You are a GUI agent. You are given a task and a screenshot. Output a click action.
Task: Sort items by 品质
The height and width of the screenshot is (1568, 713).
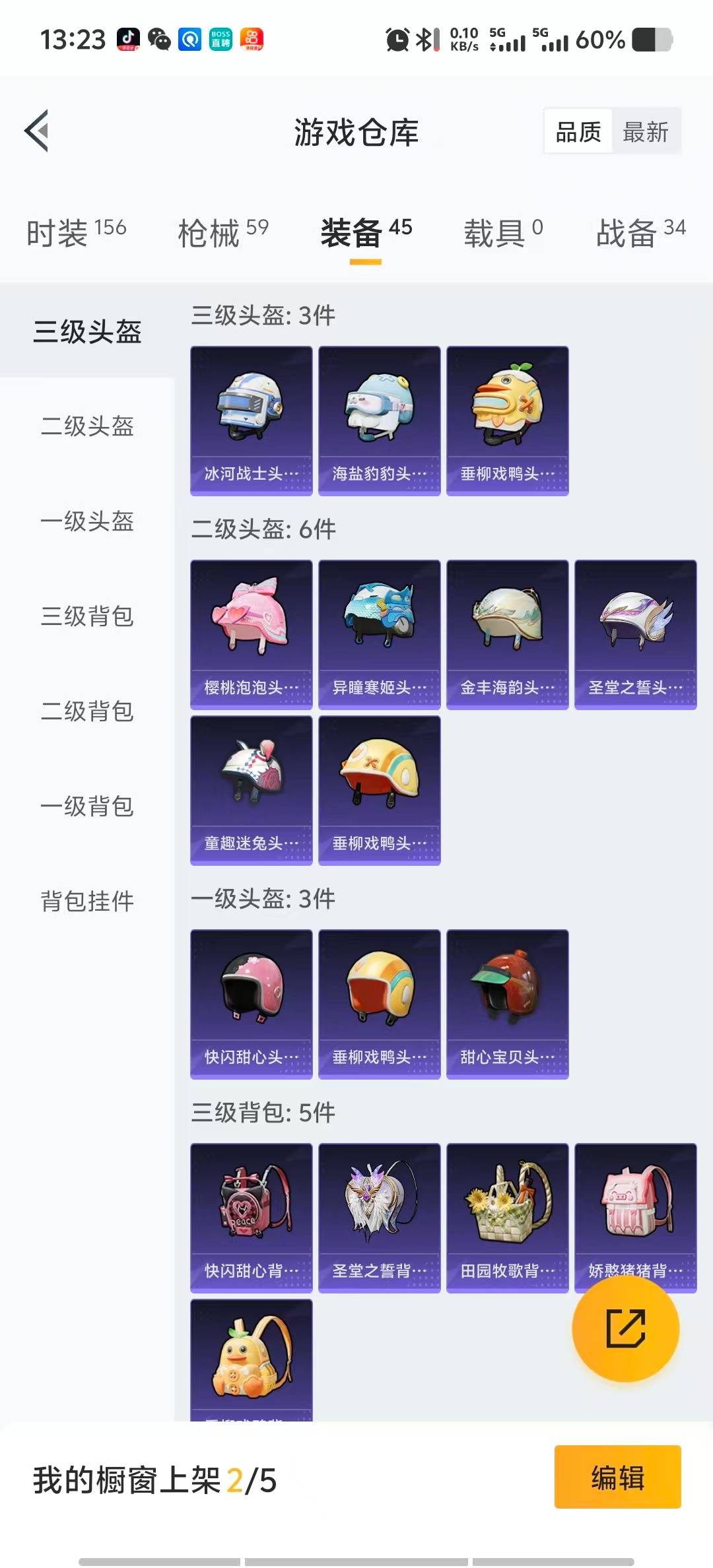click(x=578, y=132)
